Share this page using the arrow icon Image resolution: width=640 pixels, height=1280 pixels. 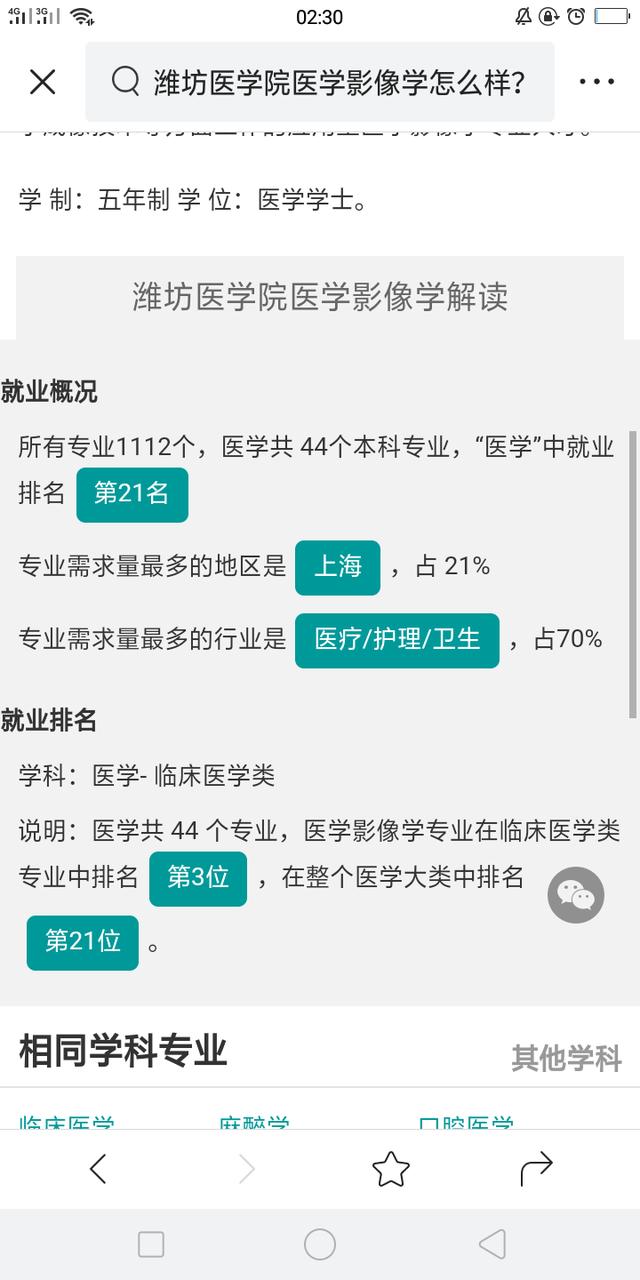click(x=537, y=1168)
